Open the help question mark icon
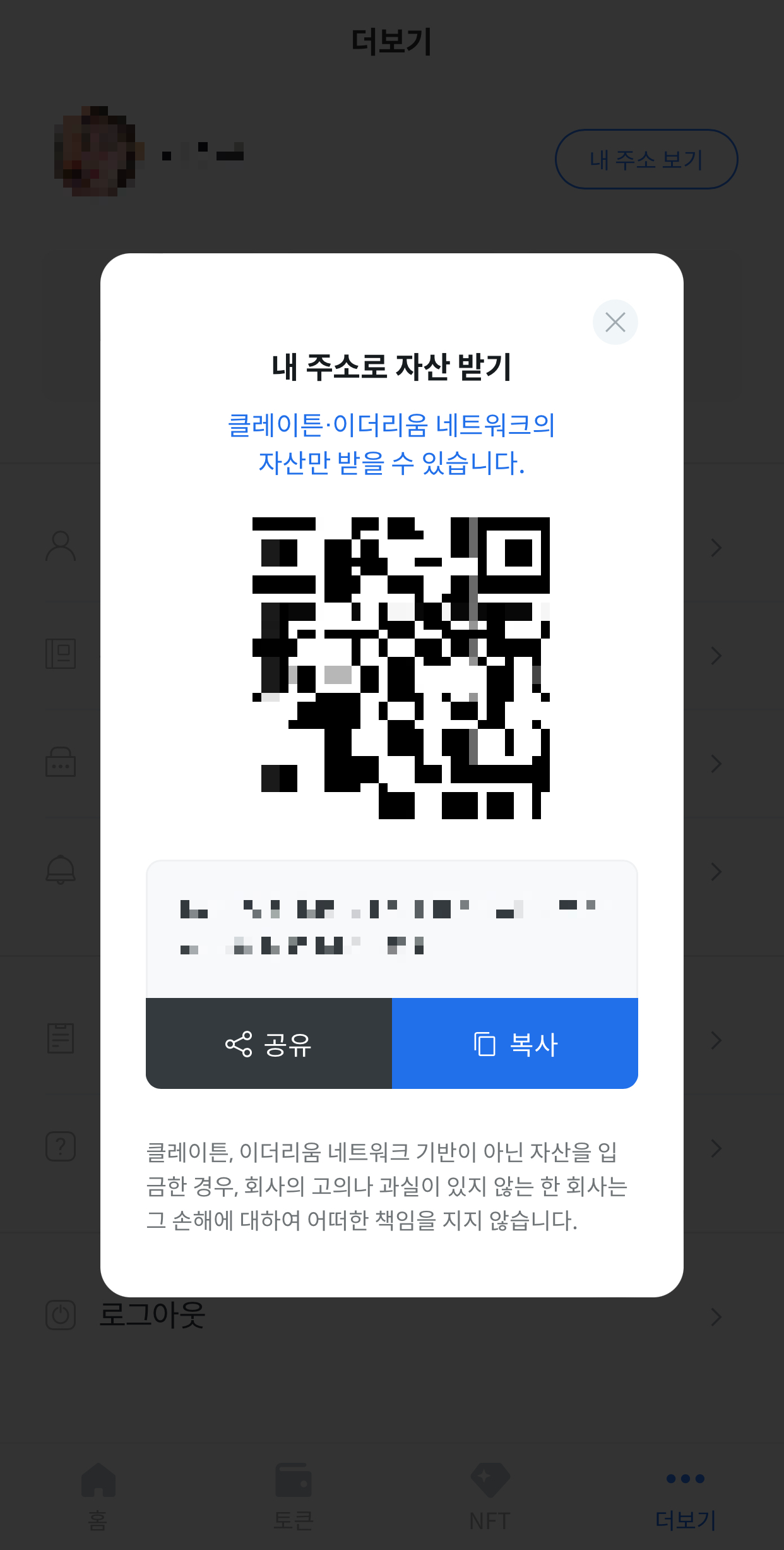The width and height of the screenshot is (784, 1550). [x=61, y=1146]
